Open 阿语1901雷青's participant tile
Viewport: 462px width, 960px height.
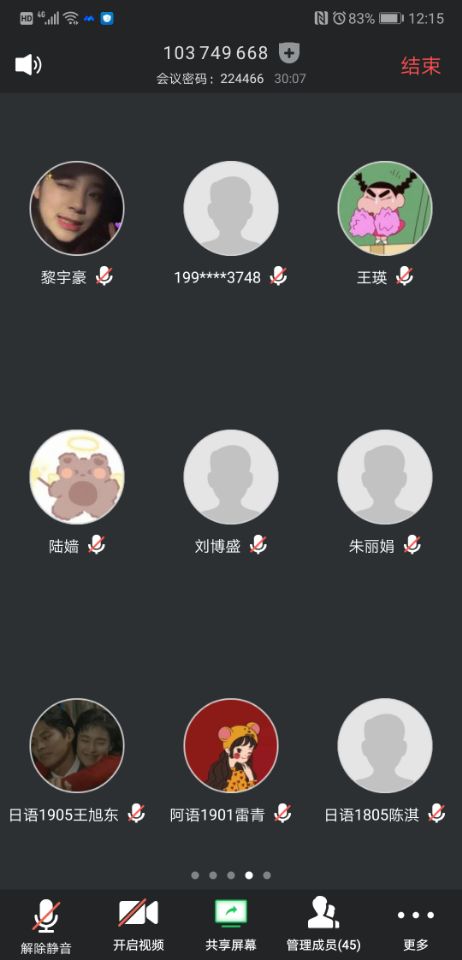tap(231, 745)
